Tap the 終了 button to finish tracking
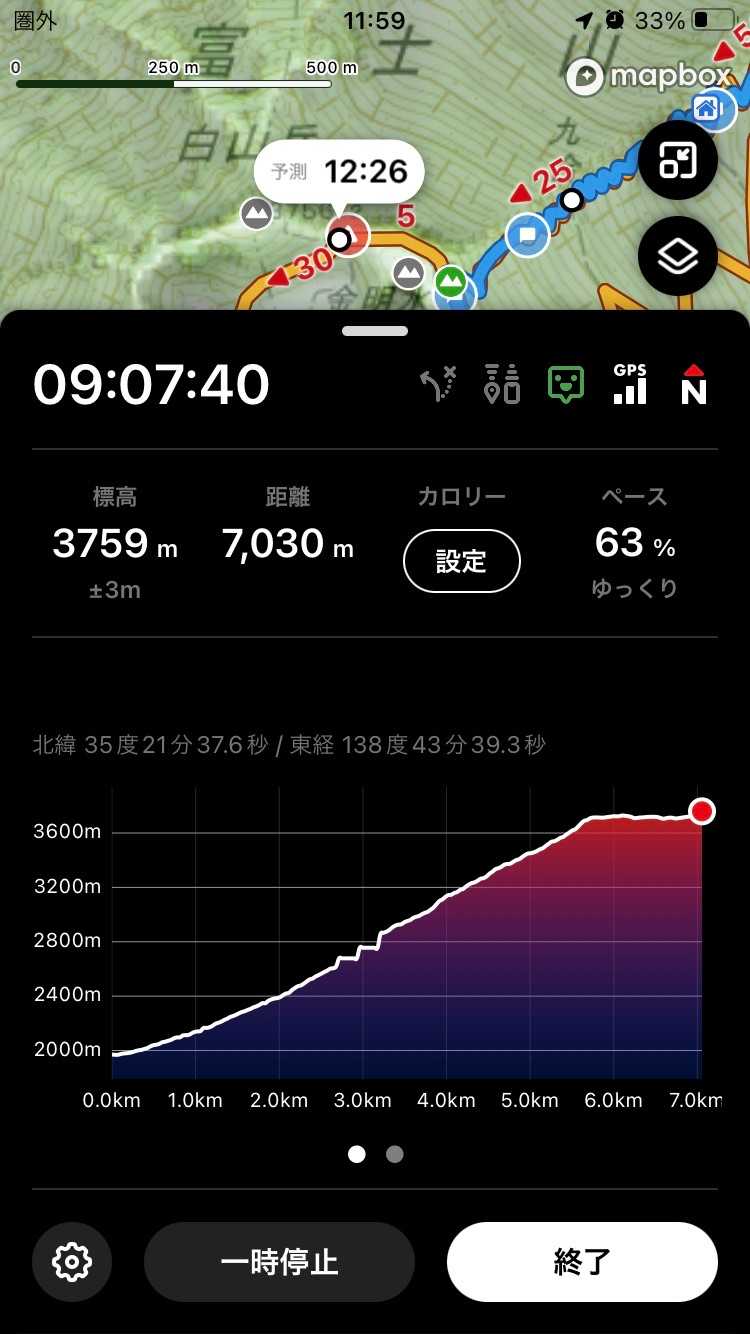 (582, 1261)
